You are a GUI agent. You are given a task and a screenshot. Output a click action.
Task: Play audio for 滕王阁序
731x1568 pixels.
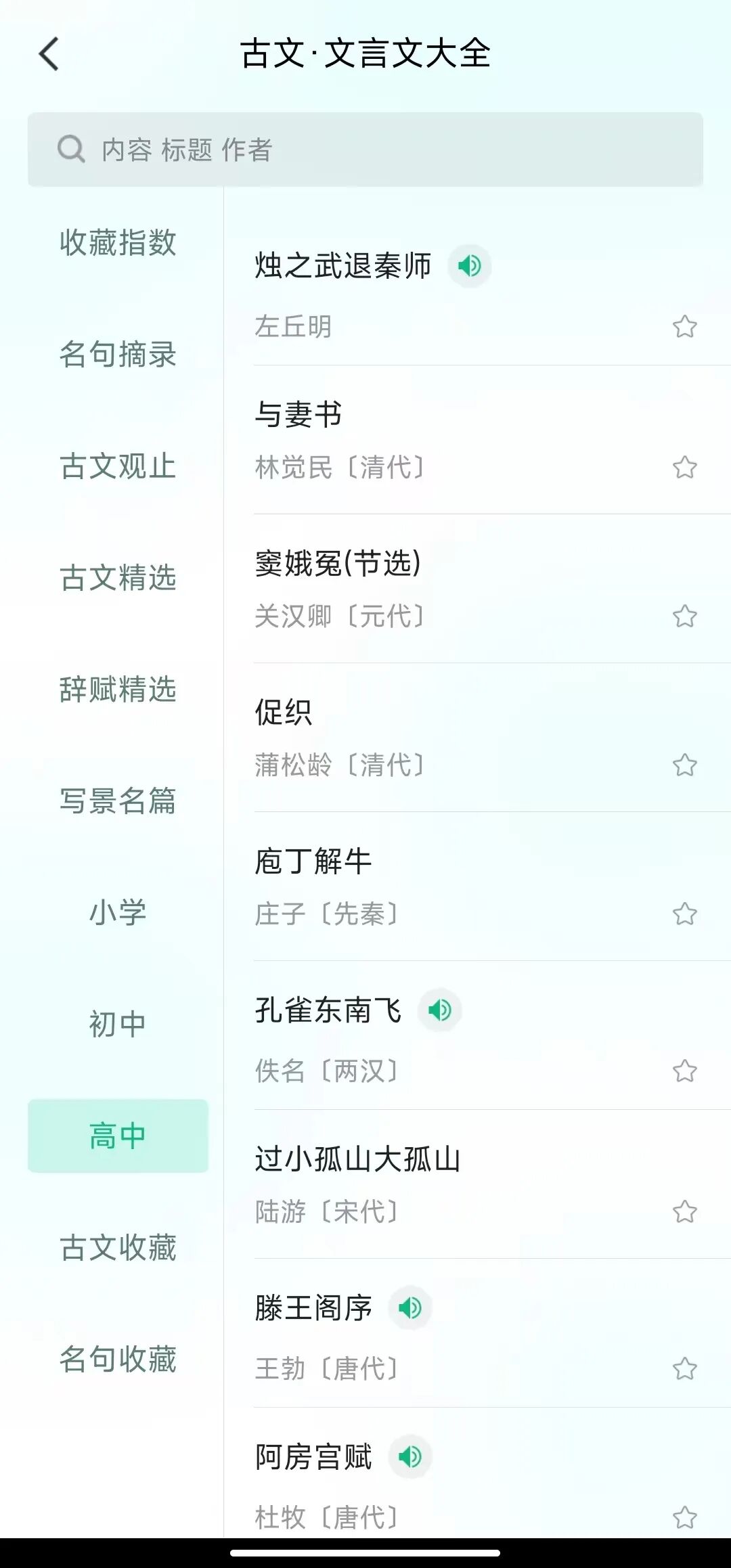411,1307
